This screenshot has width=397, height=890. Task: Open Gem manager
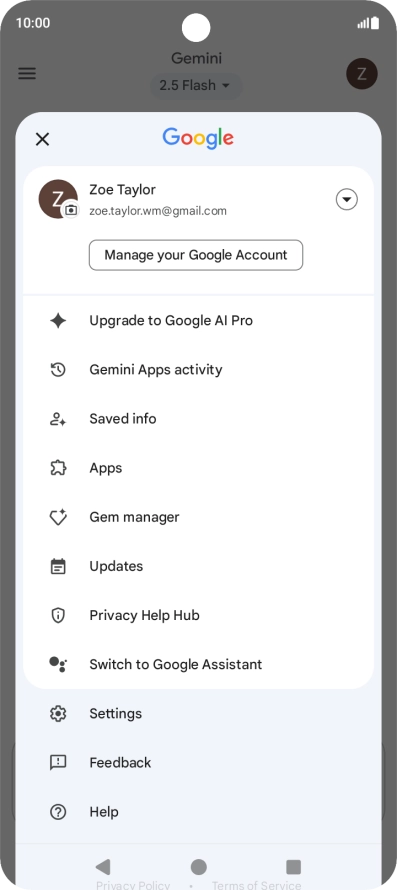click(198, 517)
